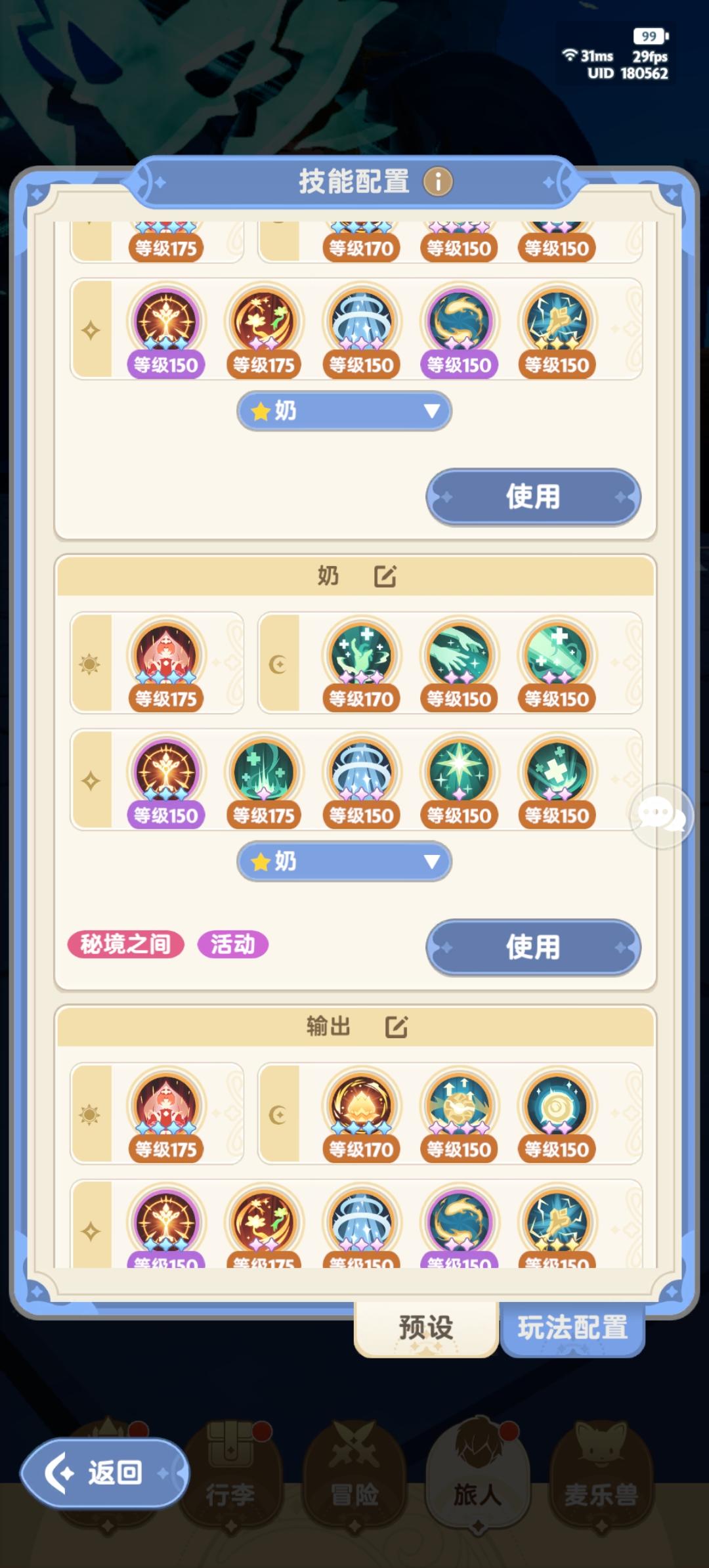Click the info icon beside 技能配置 title

[x=437, y=183]
